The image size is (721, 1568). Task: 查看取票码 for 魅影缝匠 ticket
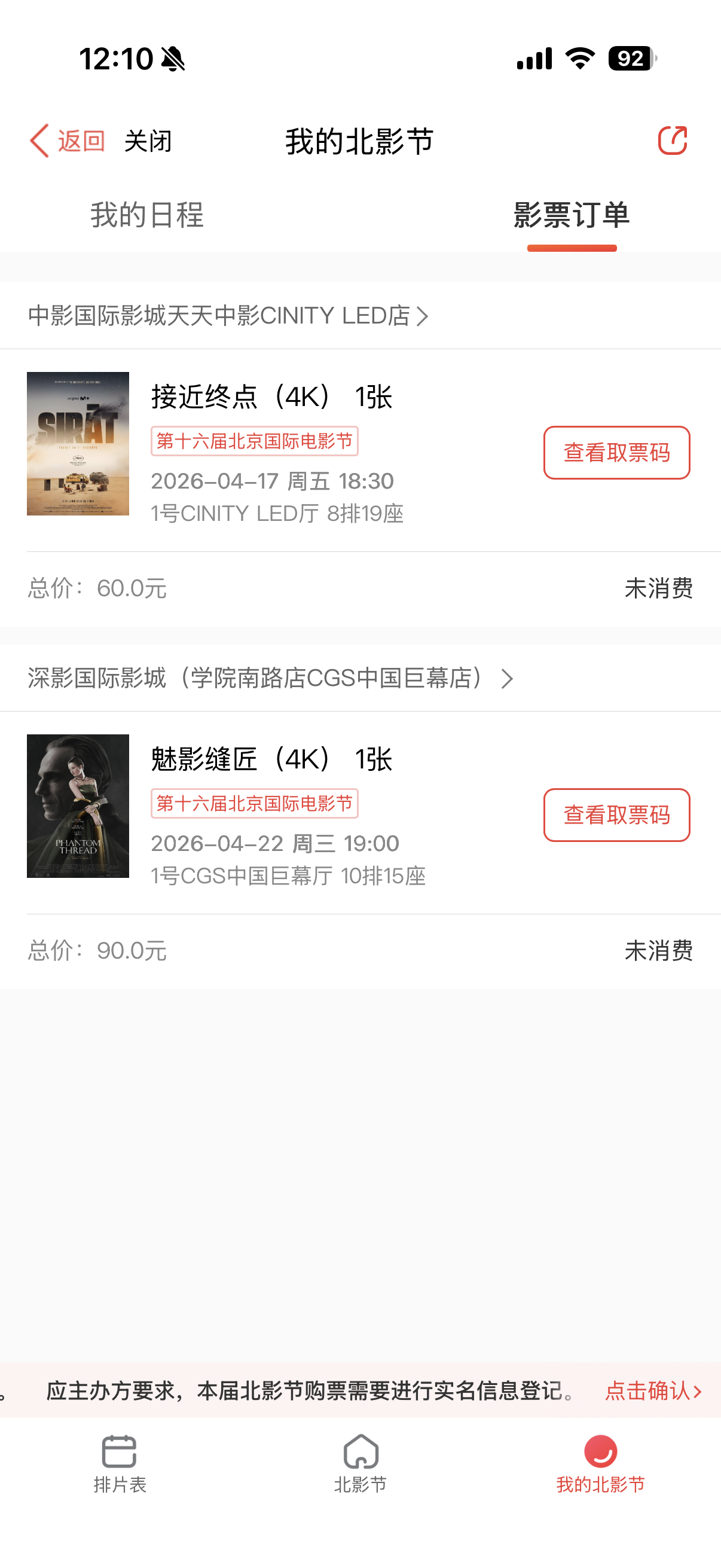coord(616,815)
